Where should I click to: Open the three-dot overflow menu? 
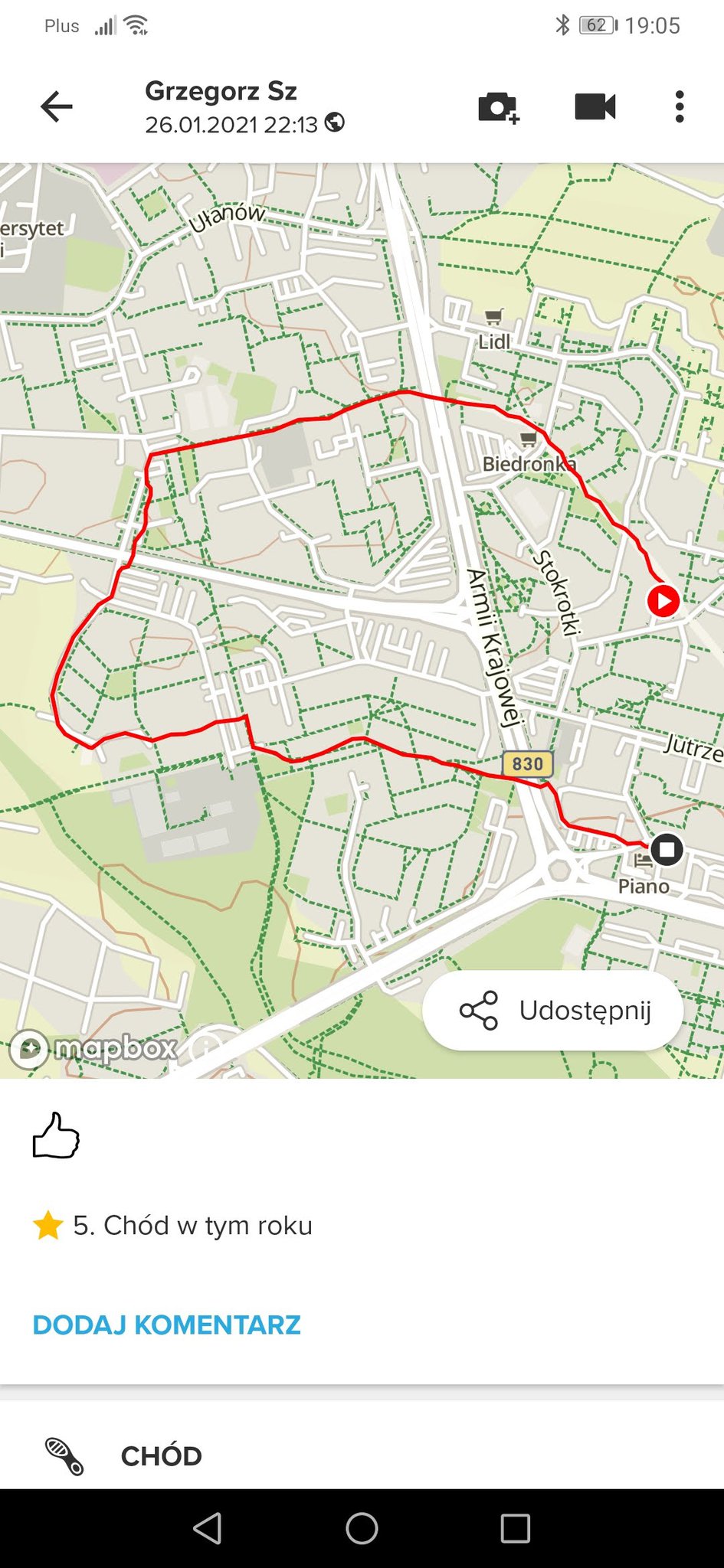click(x=679, y=106)
